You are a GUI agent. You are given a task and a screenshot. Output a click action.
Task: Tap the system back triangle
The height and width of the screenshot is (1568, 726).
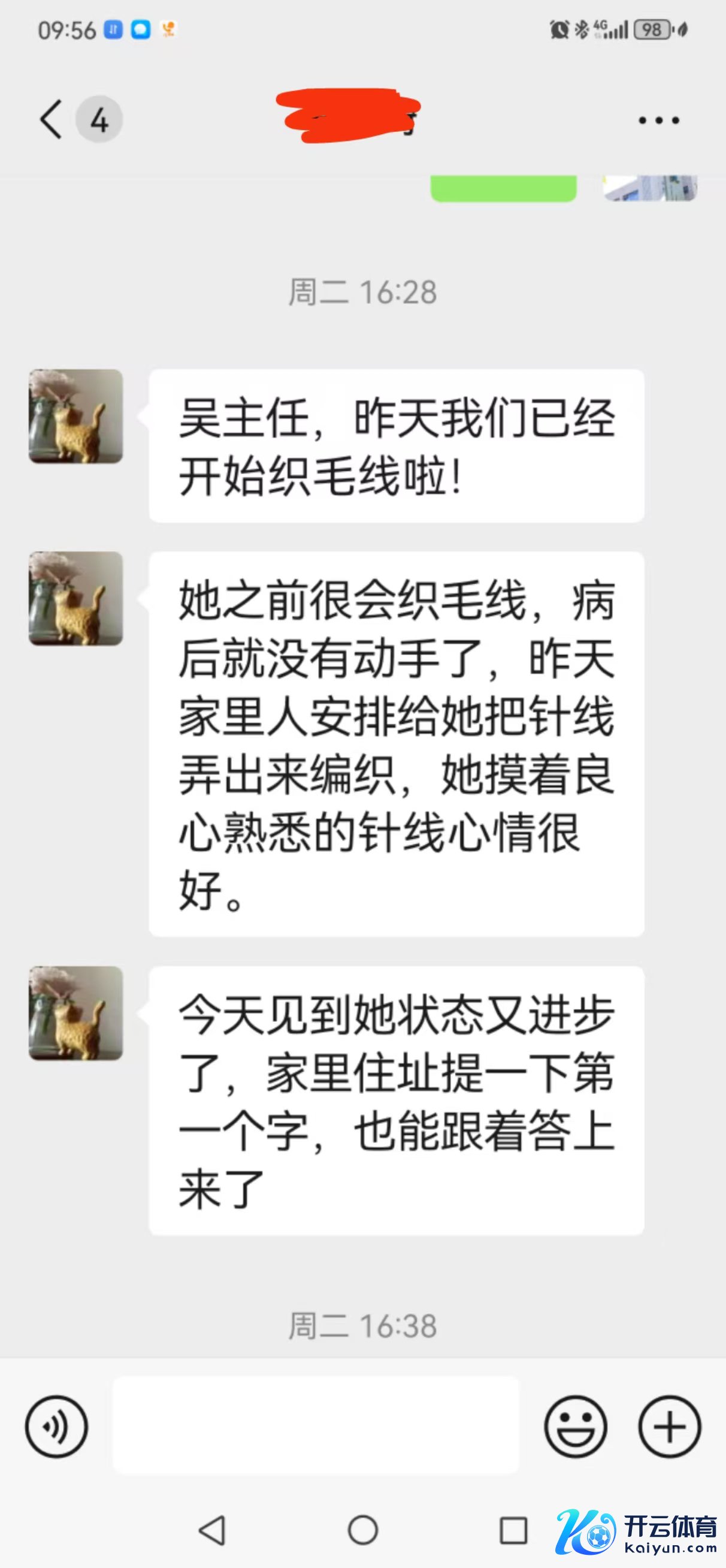tap(213, 1530)
